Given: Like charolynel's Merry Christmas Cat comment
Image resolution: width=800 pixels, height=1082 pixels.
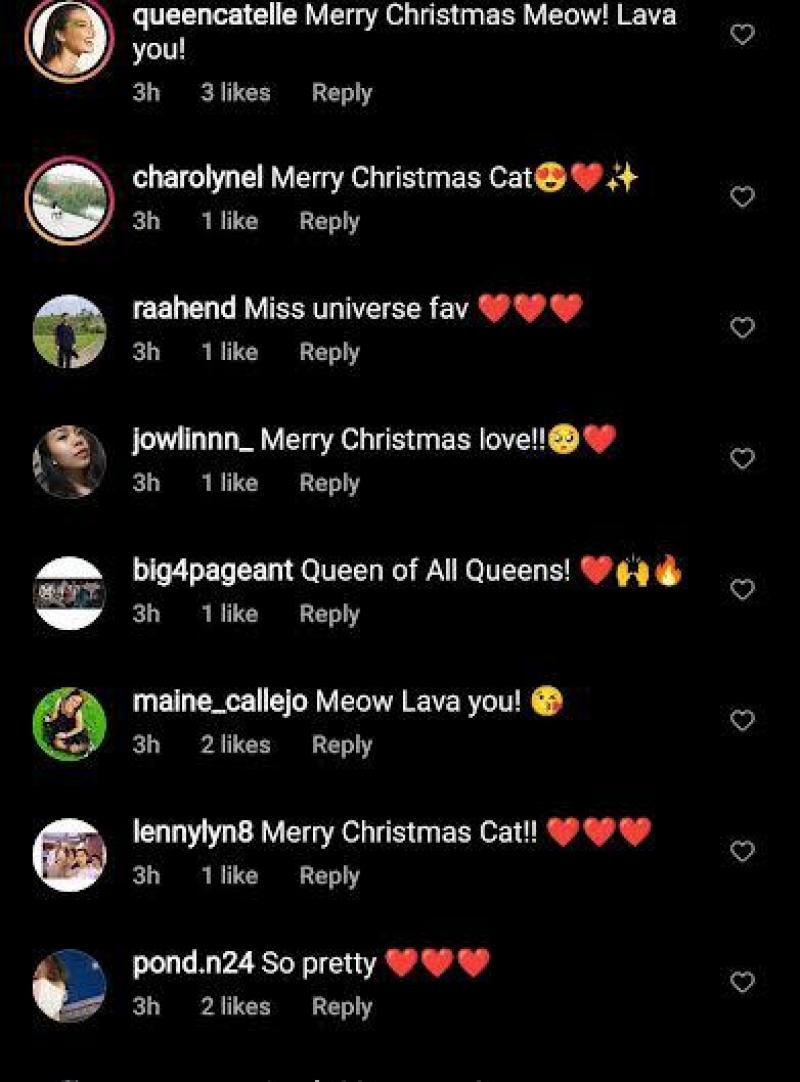Looking at the screenshot, I should [x=742, y=197].
